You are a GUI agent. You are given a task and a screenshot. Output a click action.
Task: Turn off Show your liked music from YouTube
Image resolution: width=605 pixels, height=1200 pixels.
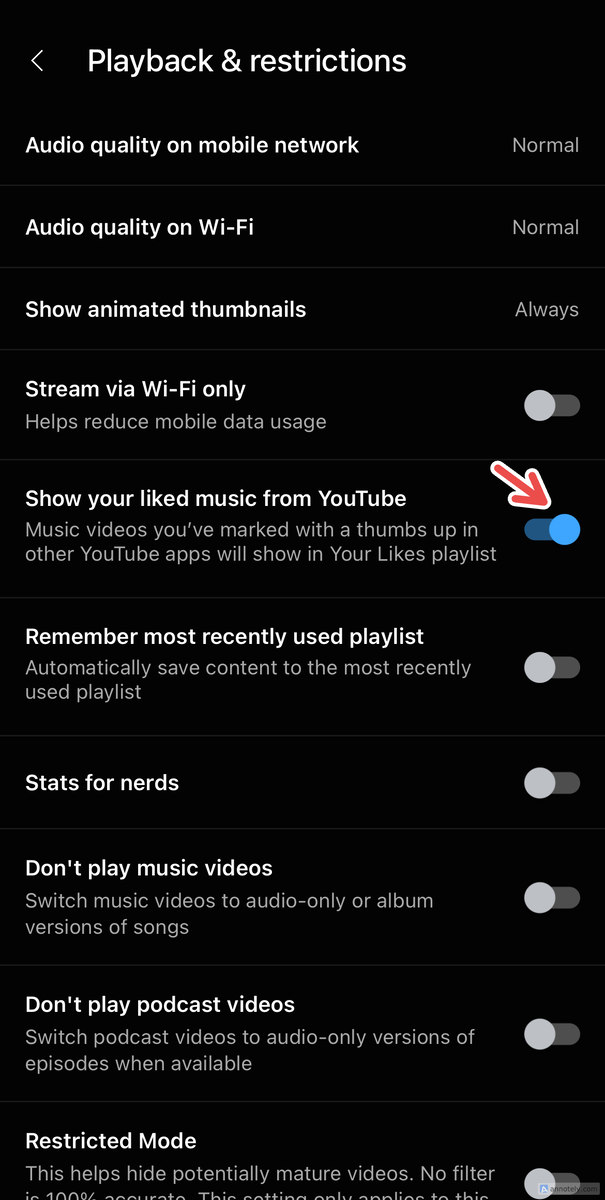pyautogui.click(x=552, y=529)
